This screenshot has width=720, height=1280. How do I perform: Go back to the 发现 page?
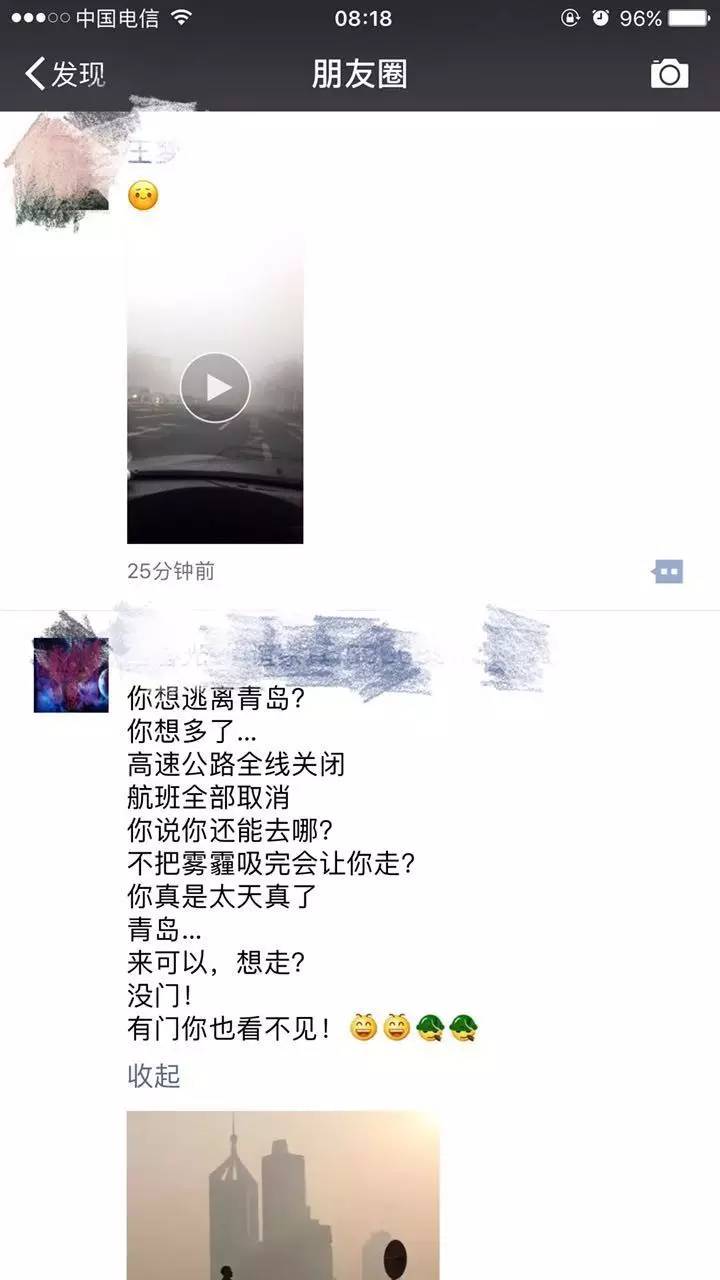pyautogui.click(x=66, y=74)
